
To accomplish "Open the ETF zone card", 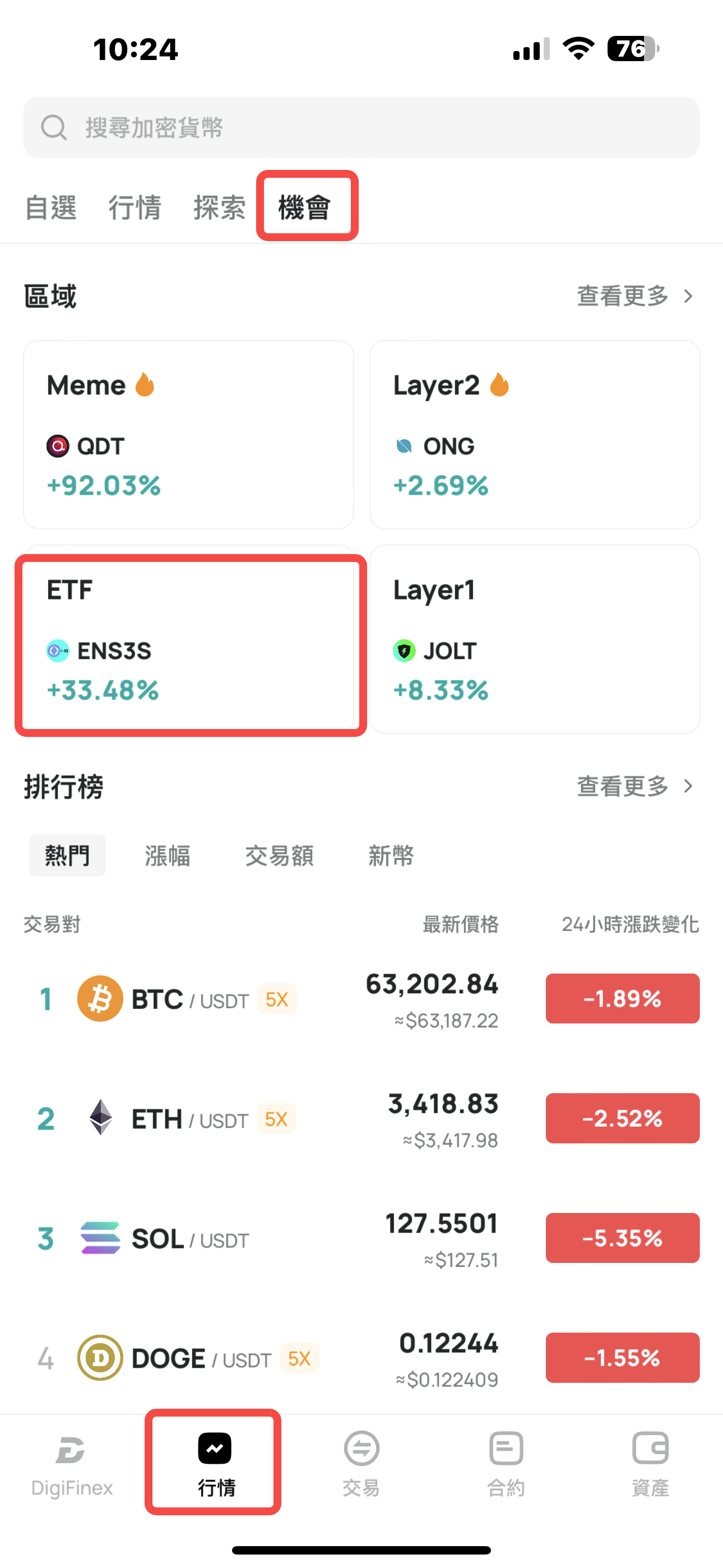I will click(189, 640).
